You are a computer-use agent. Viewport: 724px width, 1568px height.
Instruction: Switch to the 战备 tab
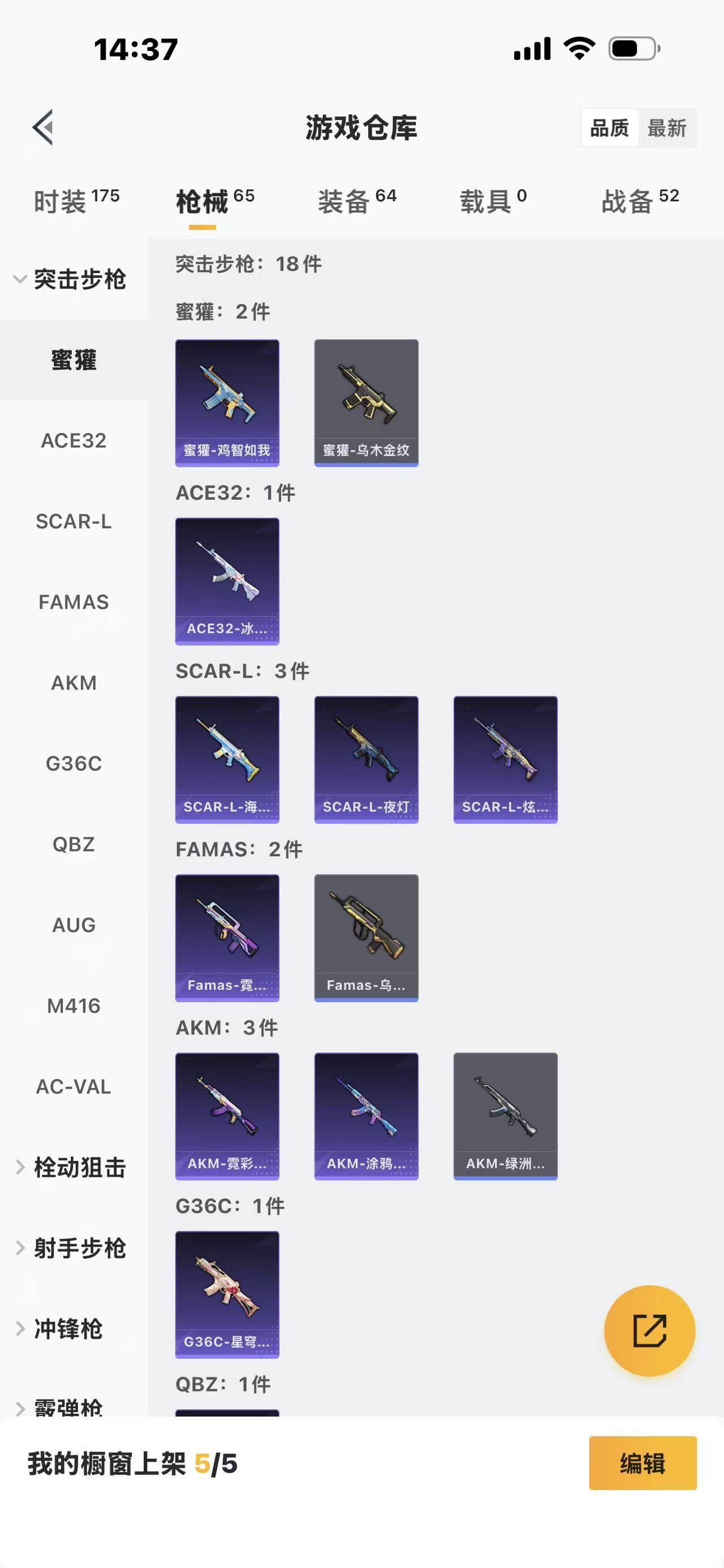point(639,201)
